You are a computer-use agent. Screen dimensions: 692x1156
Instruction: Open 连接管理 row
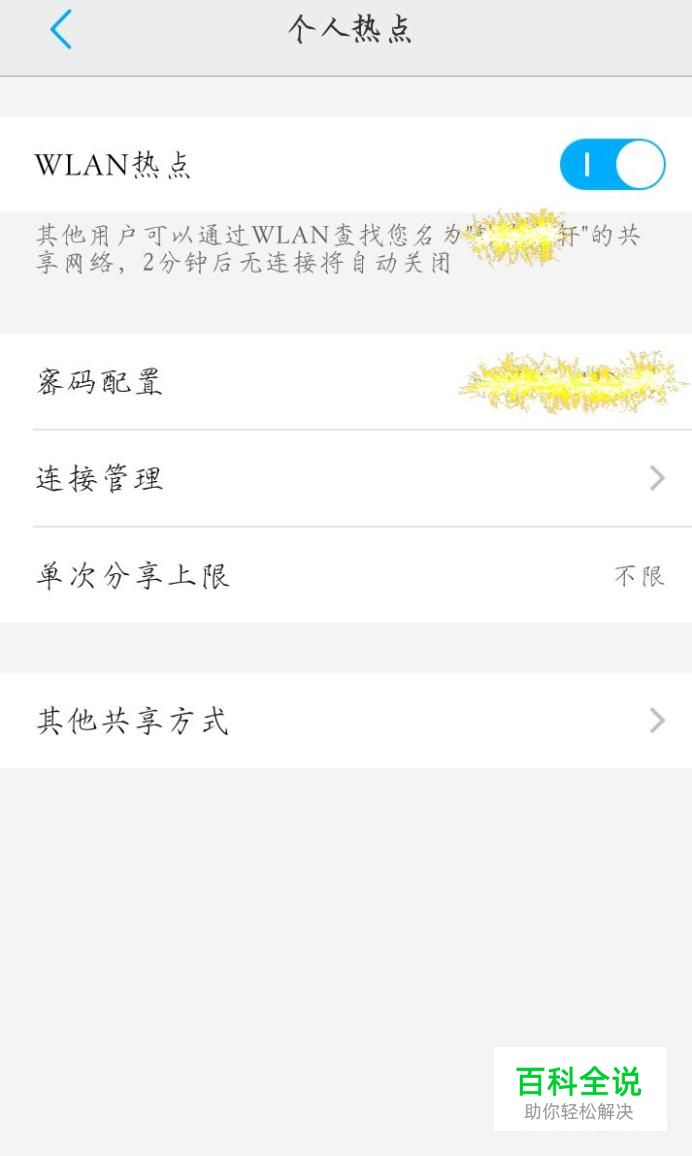346,478
